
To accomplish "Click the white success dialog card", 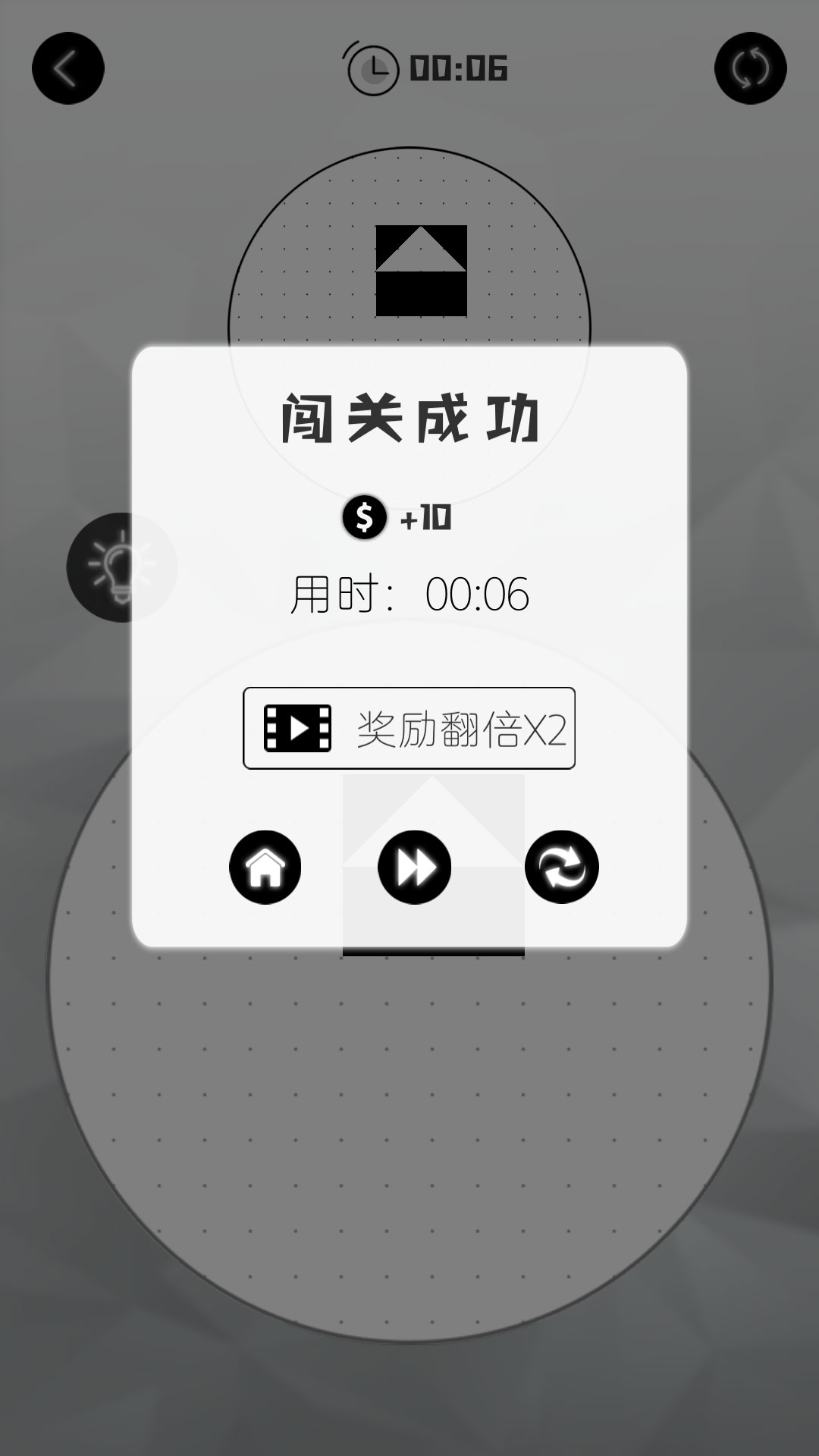I will pyautogui.click(x=409, y=652).
